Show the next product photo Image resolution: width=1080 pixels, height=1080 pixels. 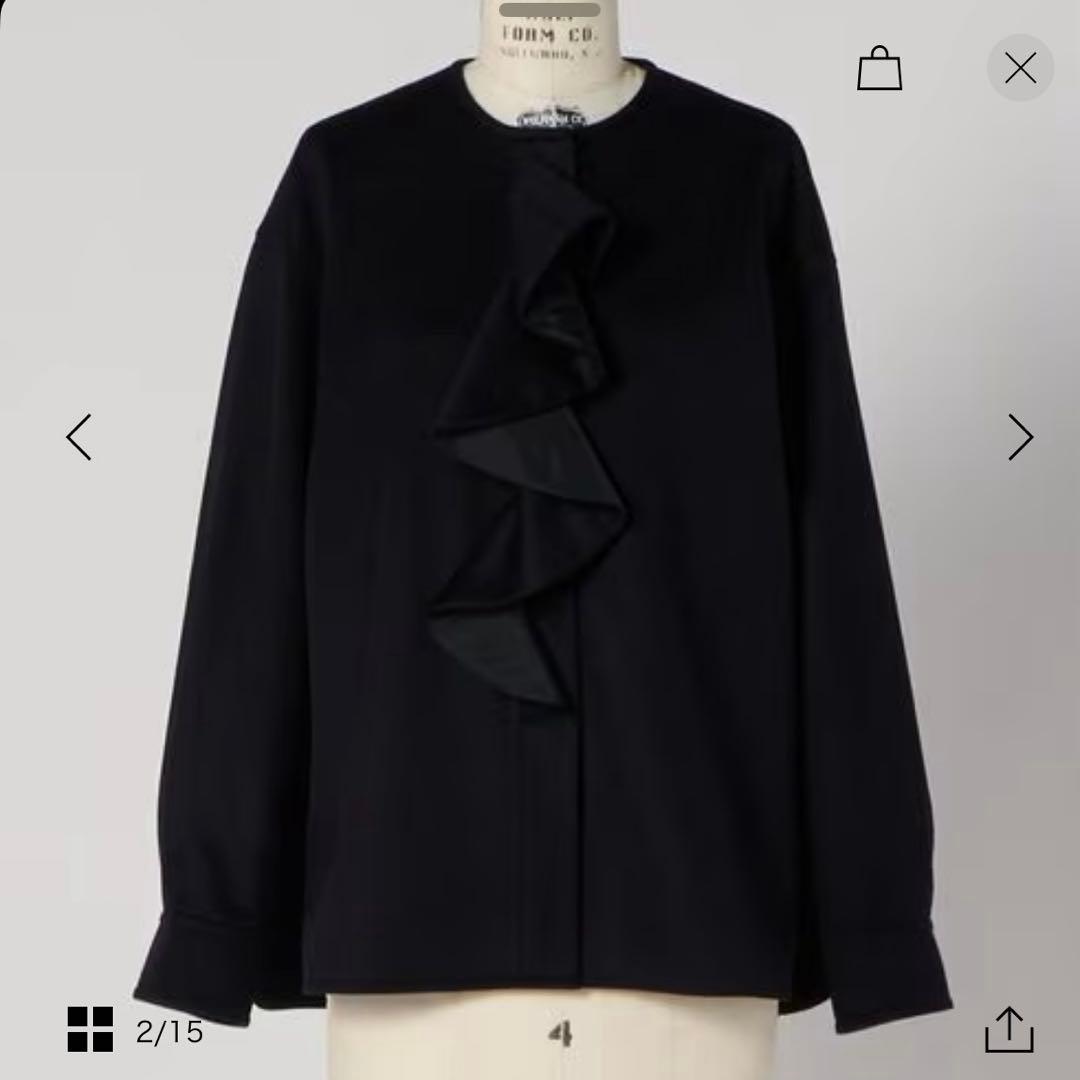[x=1019, y=437]
